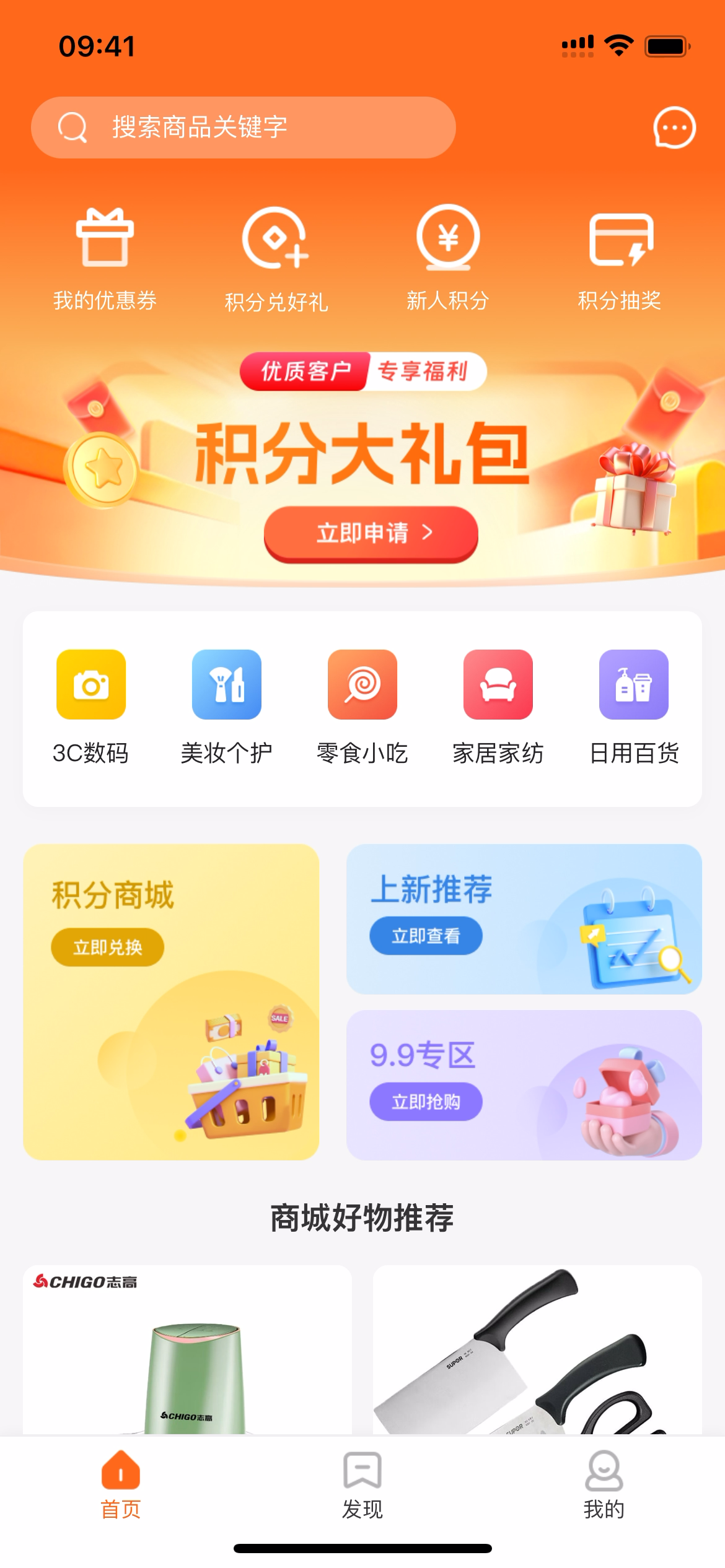Image resolution: width=725 pixels, height=1568 pixels.
Task: Browse the 3C数码 category
Action: (x=91, y=706)
